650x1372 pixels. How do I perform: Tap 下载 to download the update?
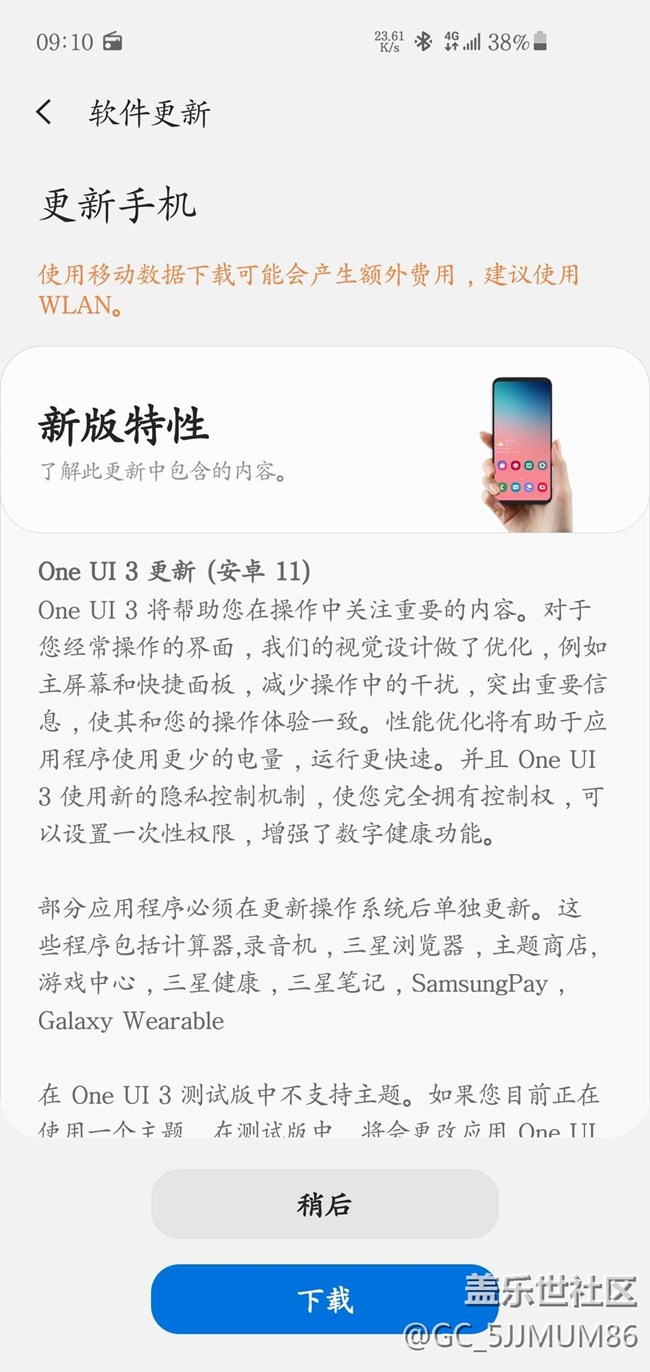[x=324, y=1300]
